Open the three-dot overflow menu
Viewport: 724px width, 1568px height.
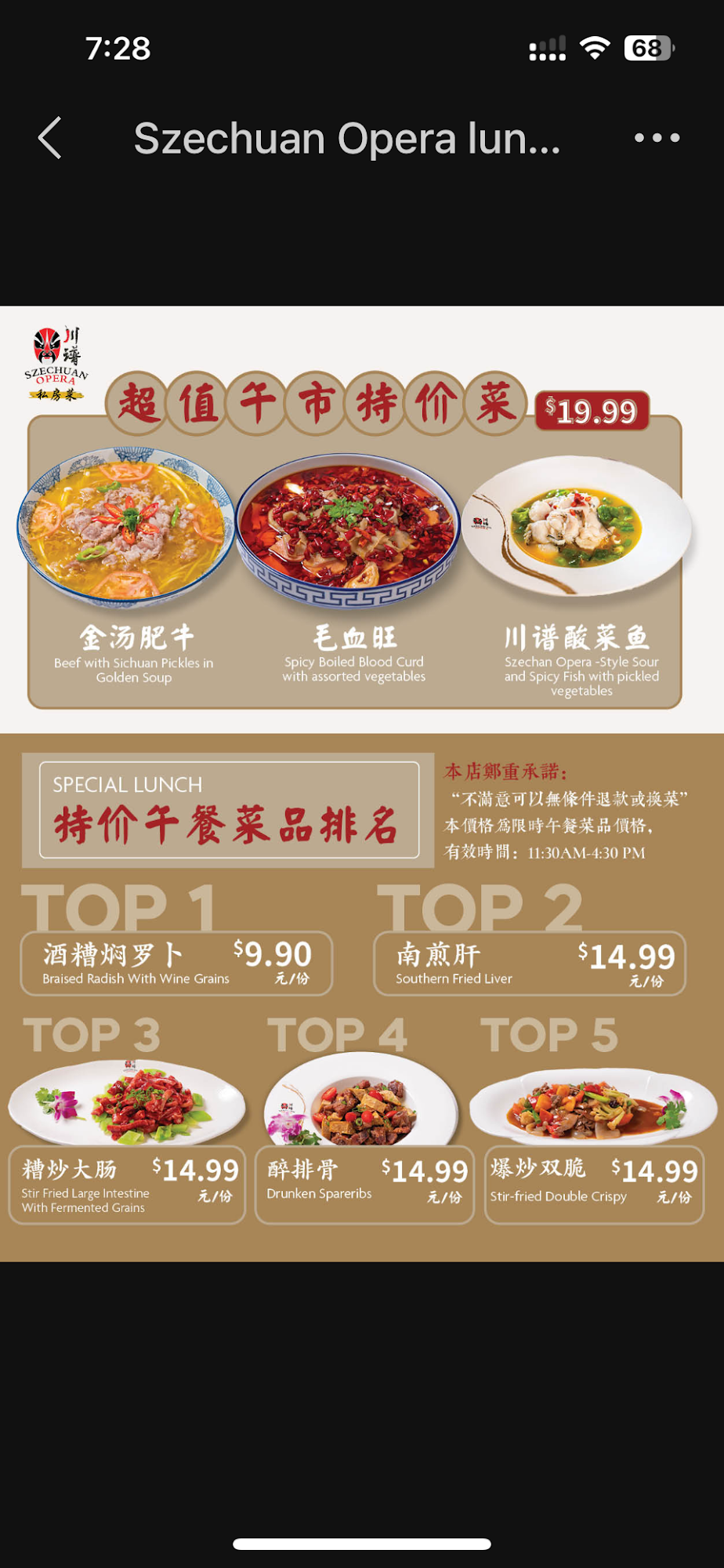[x=657, y=138]
